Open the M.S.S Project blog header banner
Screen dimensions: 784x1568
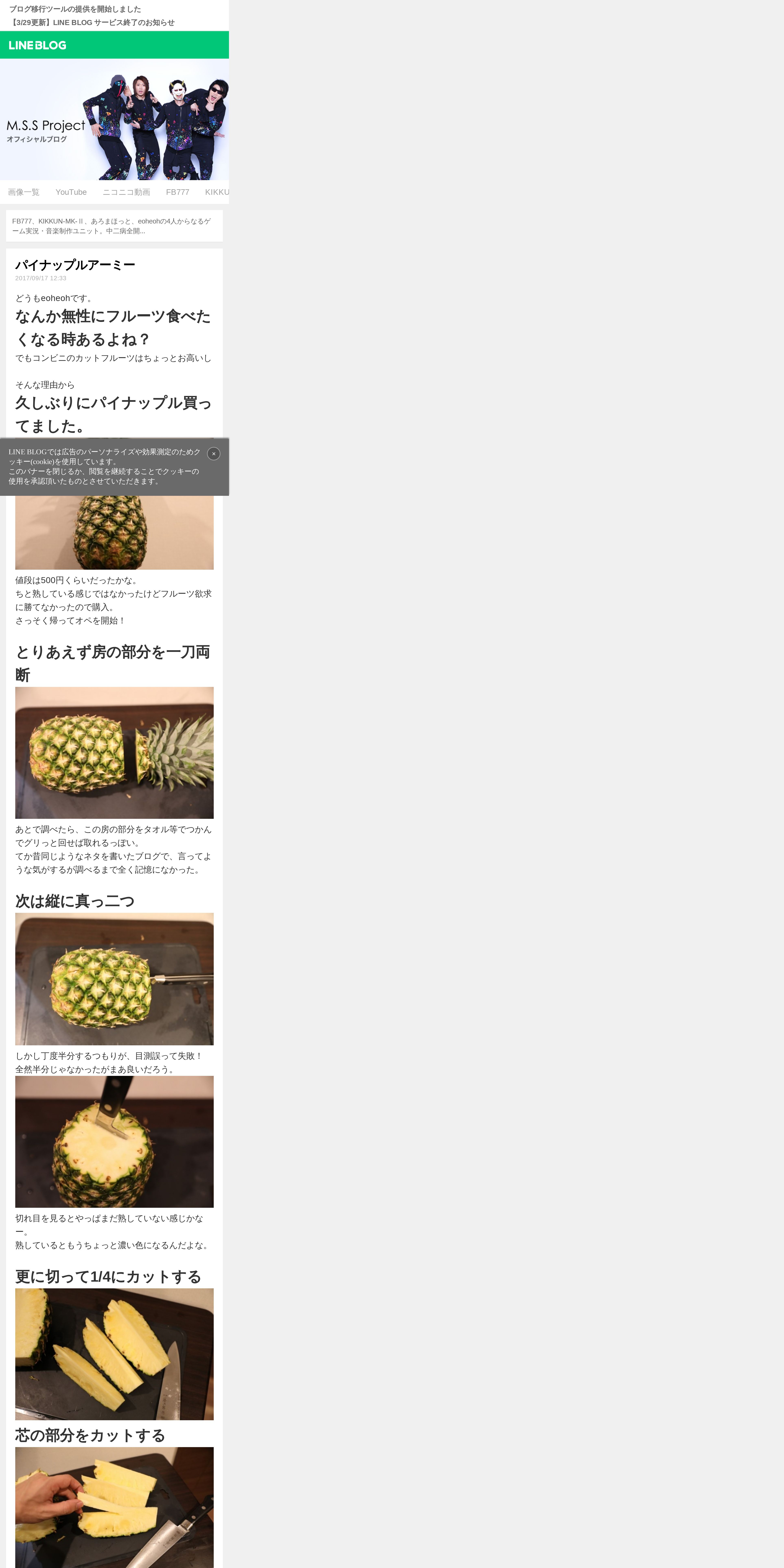114,119
